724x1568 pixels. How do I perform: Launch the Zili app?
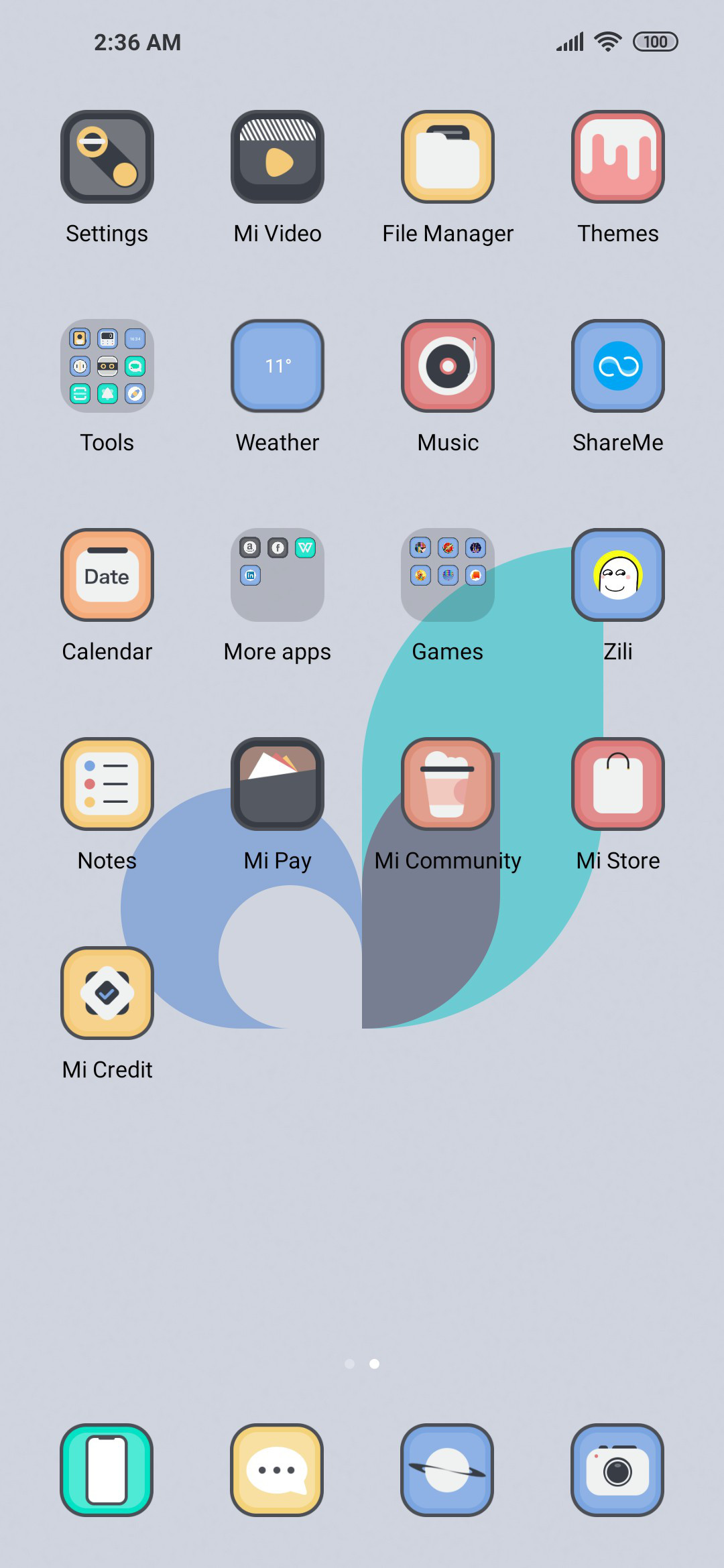point(618,575)
